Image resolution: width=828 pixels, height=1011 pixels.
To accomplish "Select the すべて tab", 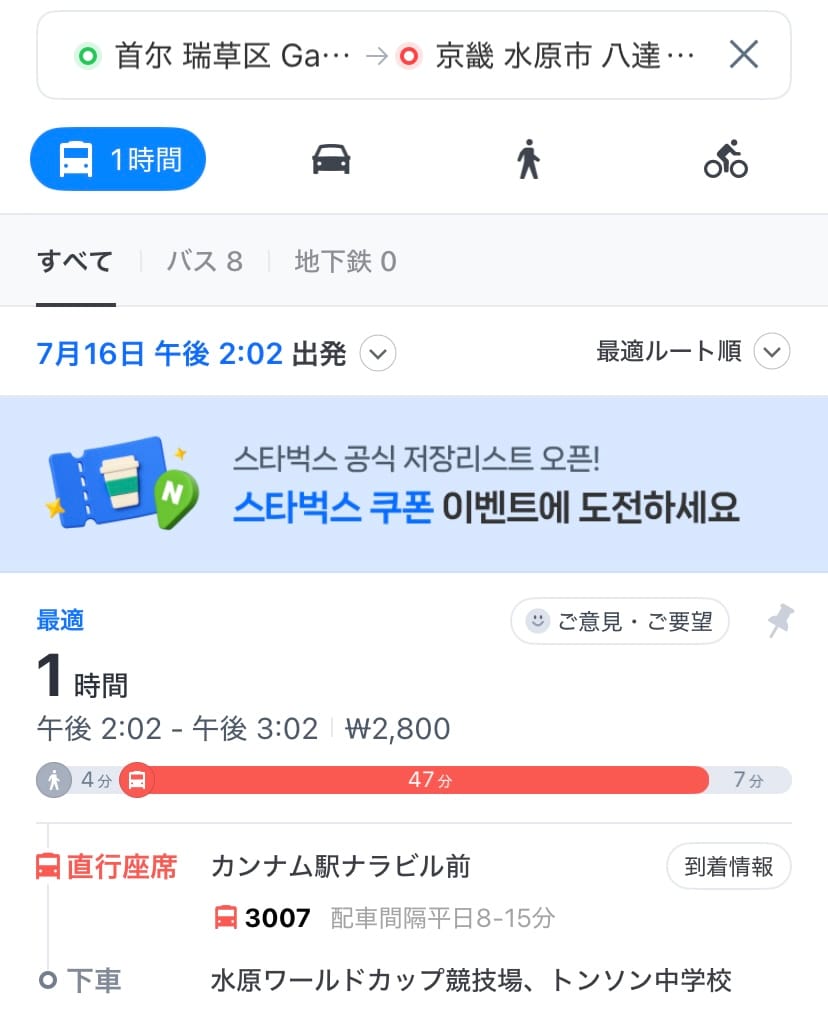I will click(75, 262).
